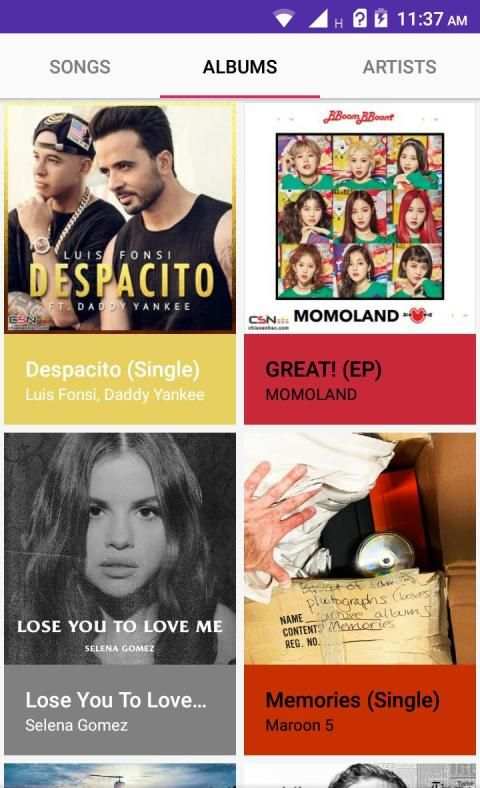Open the Despacito (Single) album
The image size is (480, 788).
tap(120, 263)
